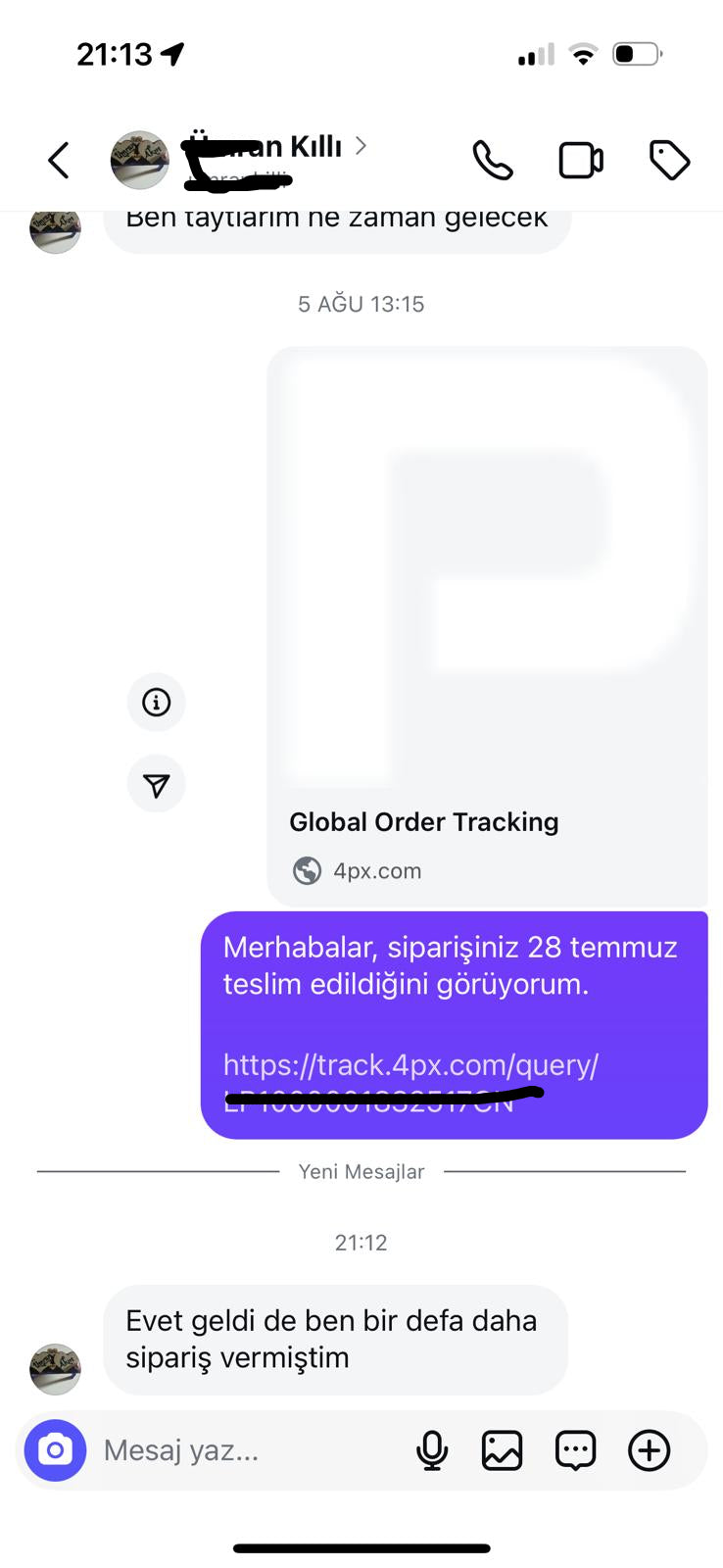This screenshot has width=723, height=1568.
Task: Open saved replies speech bubble icon
Action: [575, 1450]
